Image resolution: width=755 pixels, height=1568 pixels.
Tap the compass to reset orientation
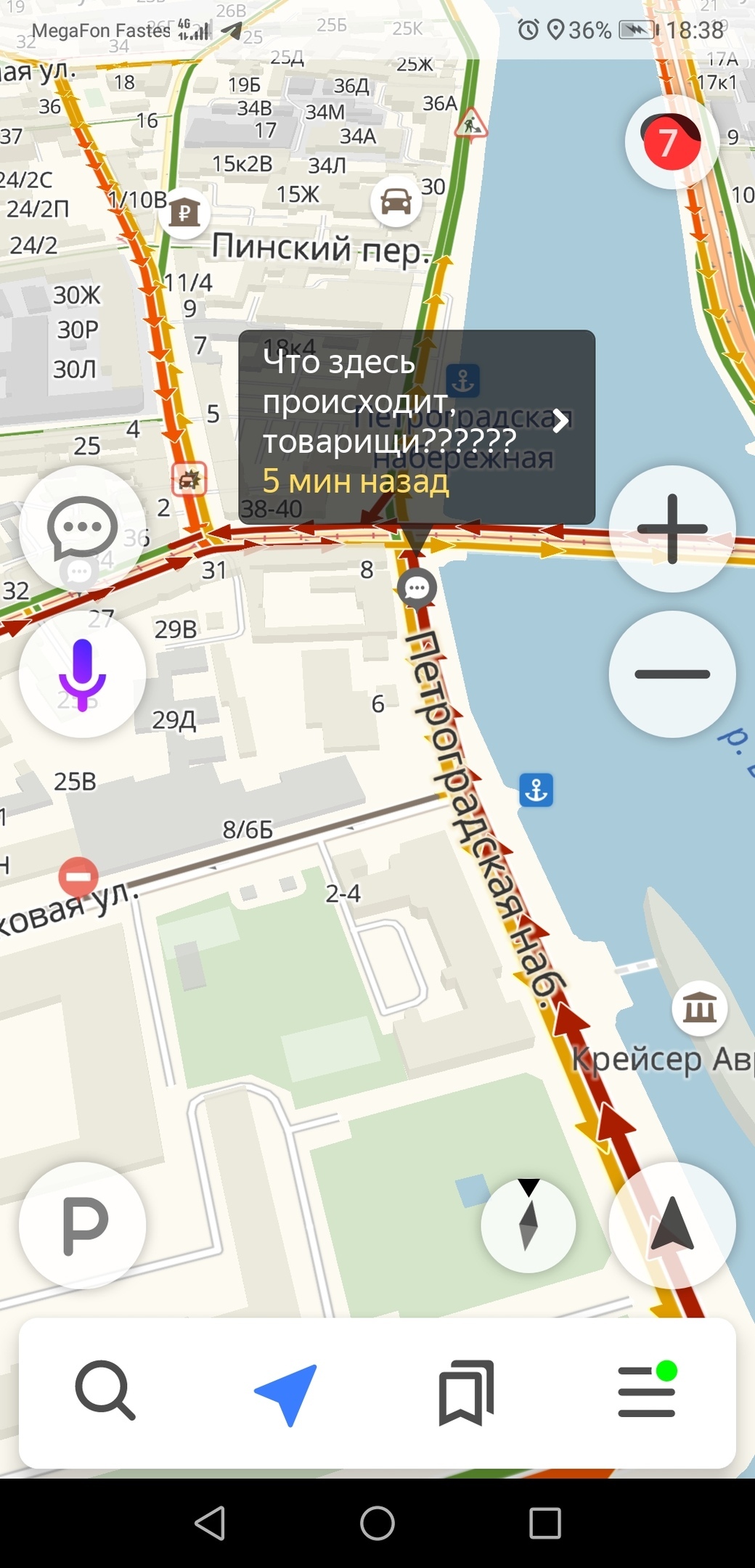[528, 1225]
